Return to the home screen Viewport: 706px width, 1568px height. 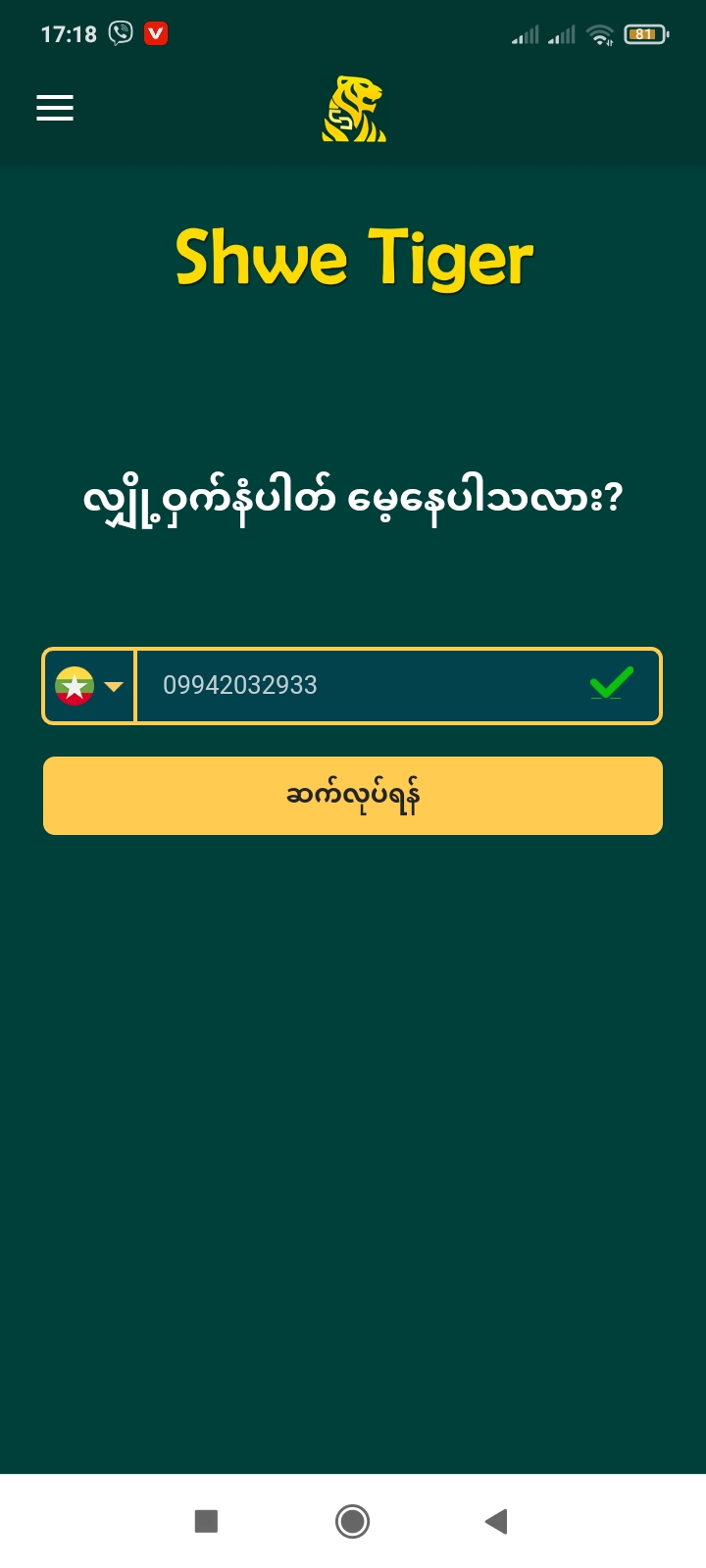pos(352,1521)
